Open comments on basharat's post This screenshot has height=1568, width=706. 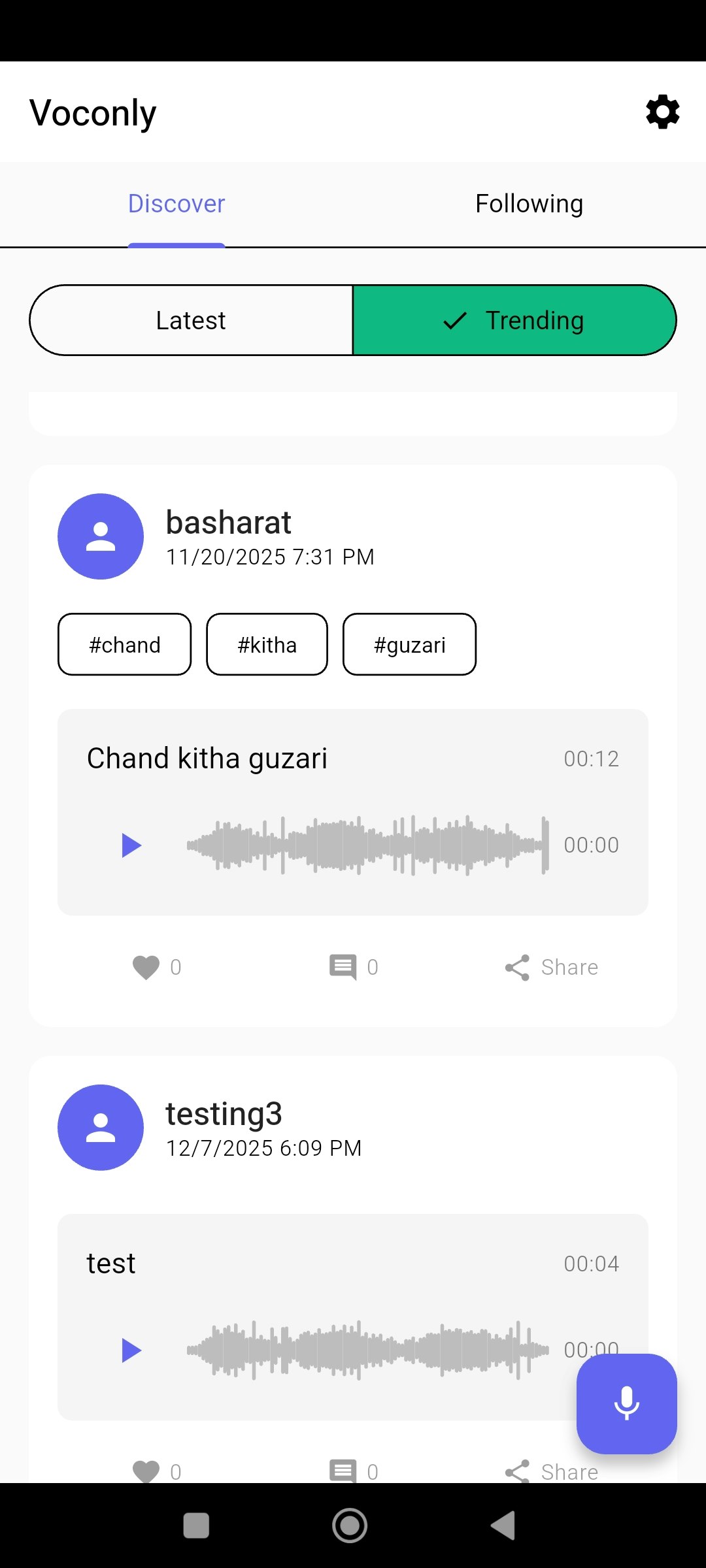point(345,968)
